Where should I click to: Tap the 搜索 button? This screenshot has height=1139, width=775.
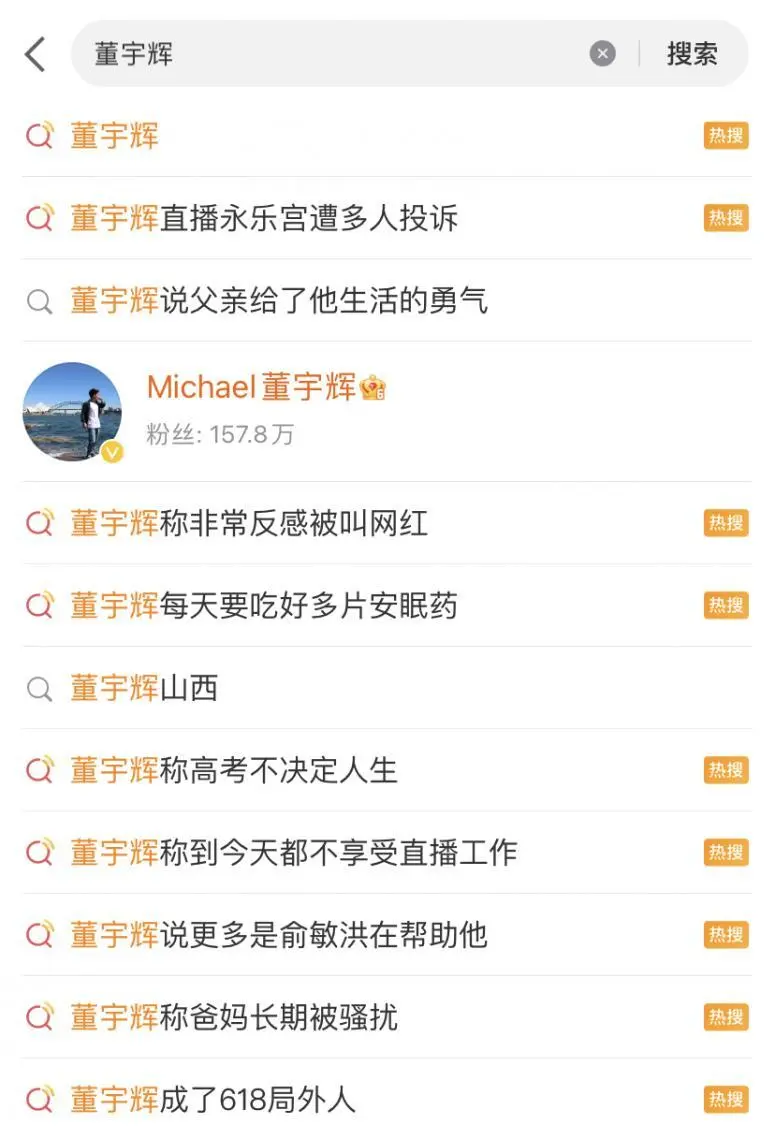(692, 54)
